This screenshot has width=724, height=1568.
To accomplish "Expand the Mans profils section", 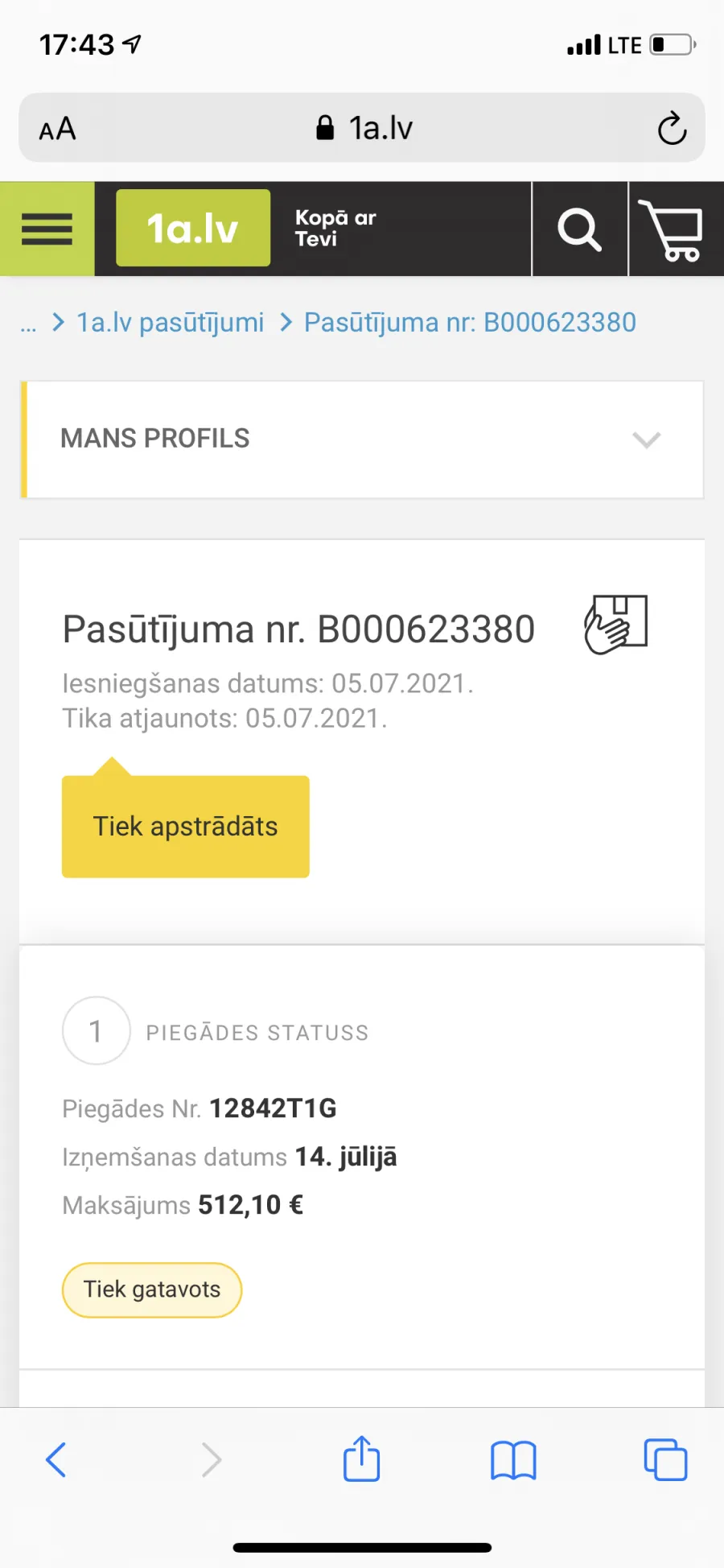I will (x=362, y=439).
